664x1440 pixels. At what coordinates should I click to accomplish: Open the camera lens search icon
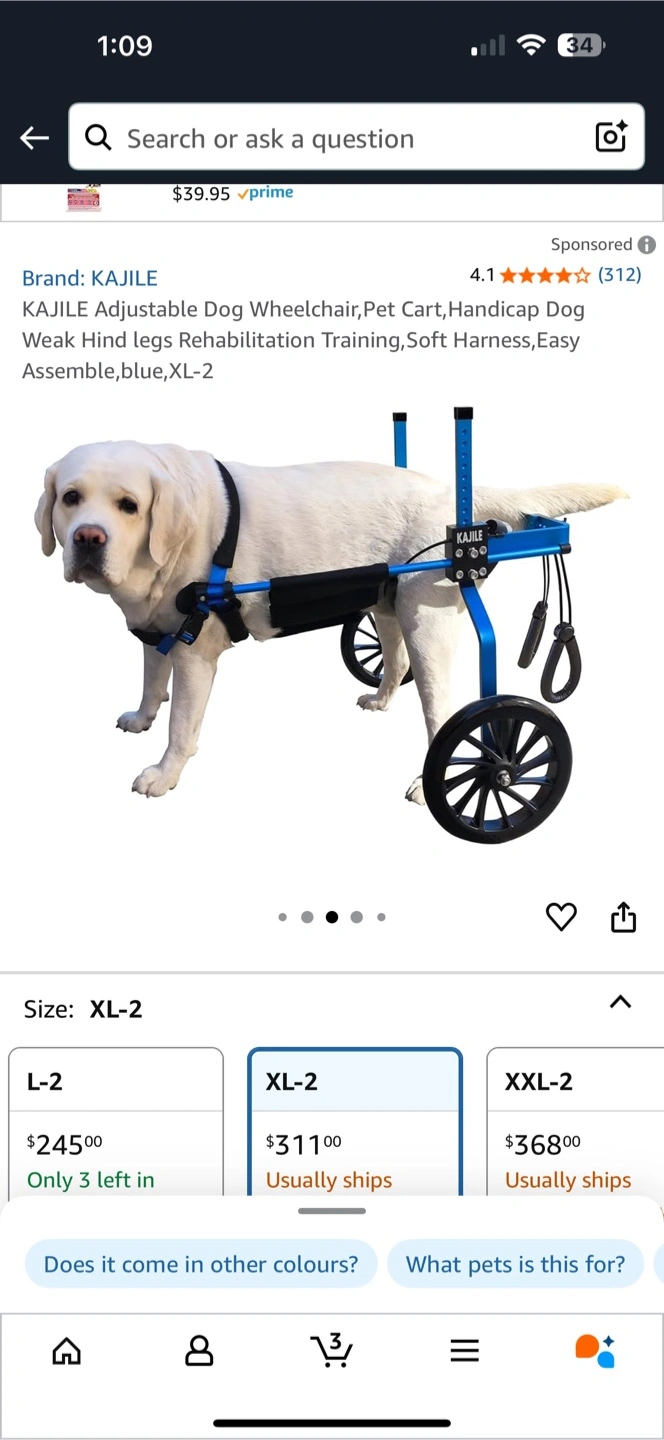pos(611,137)
